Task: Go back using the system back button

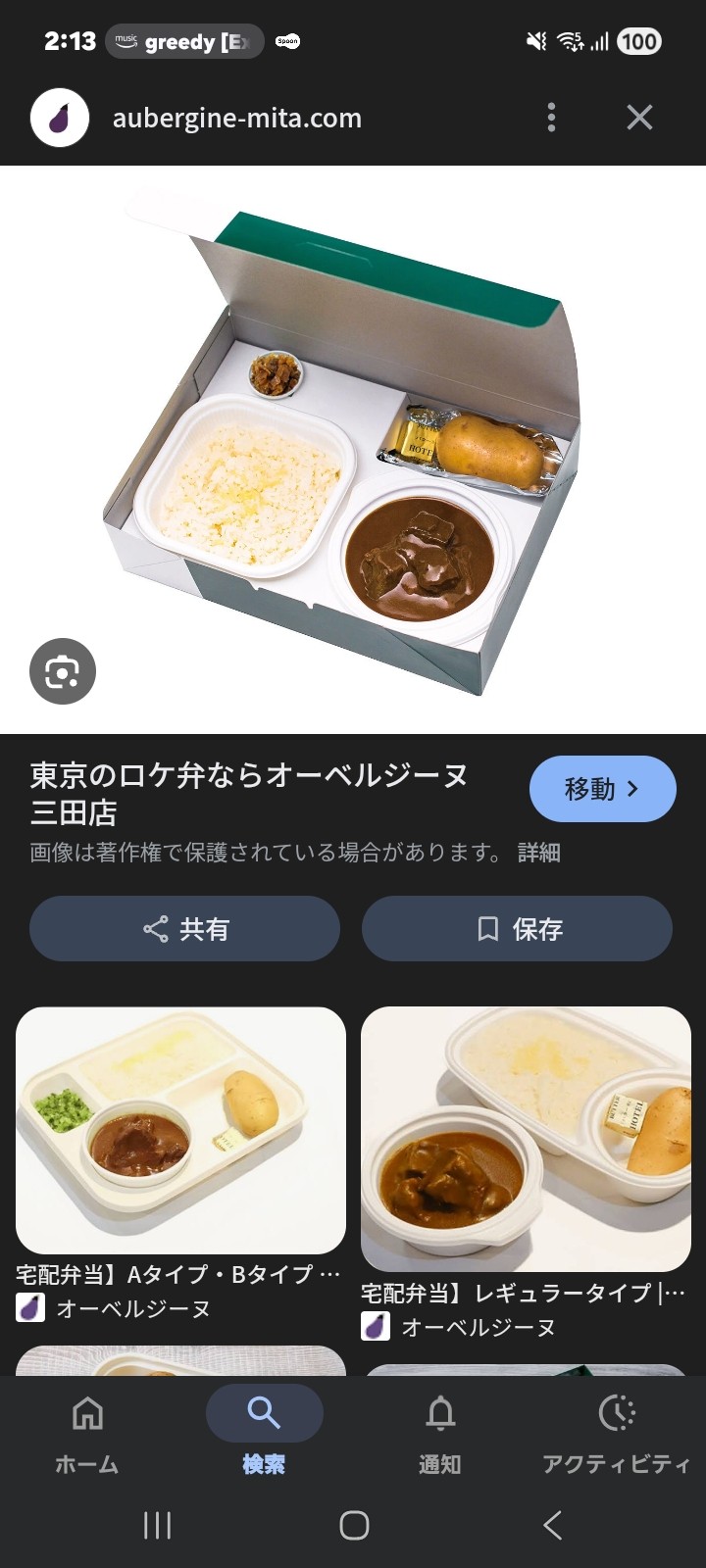Action: [552, 1525]
